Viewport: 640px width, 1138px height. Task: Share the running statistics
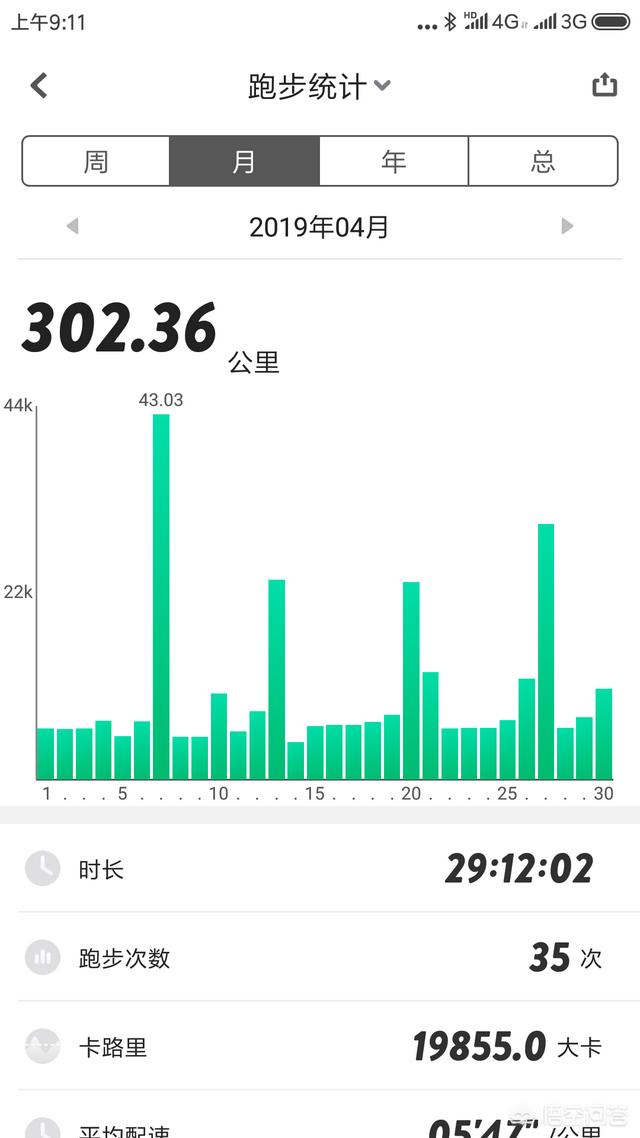coord(604,86)
